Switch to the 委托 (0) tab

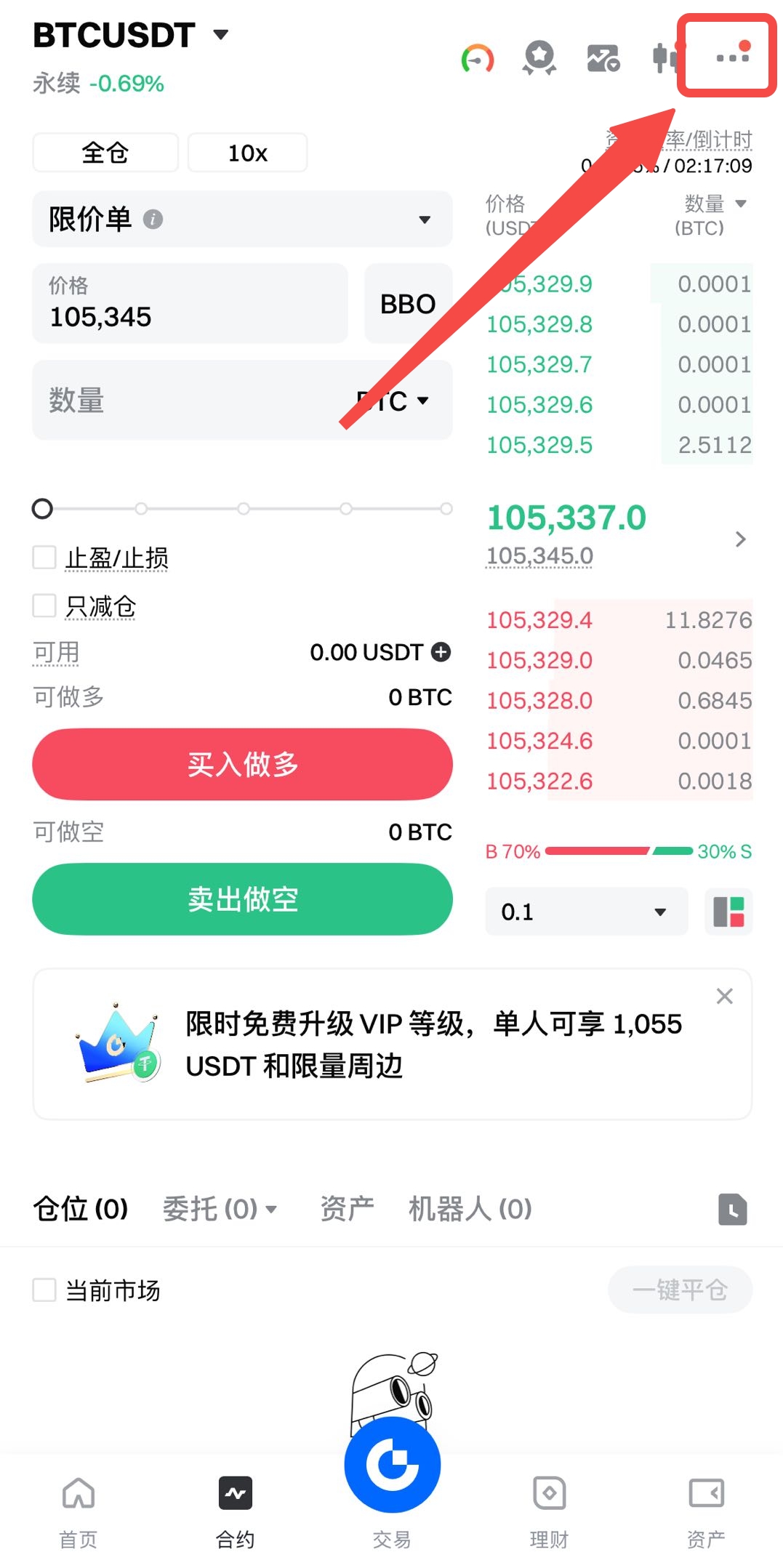pyautogui.click(x=218, y=1209)
